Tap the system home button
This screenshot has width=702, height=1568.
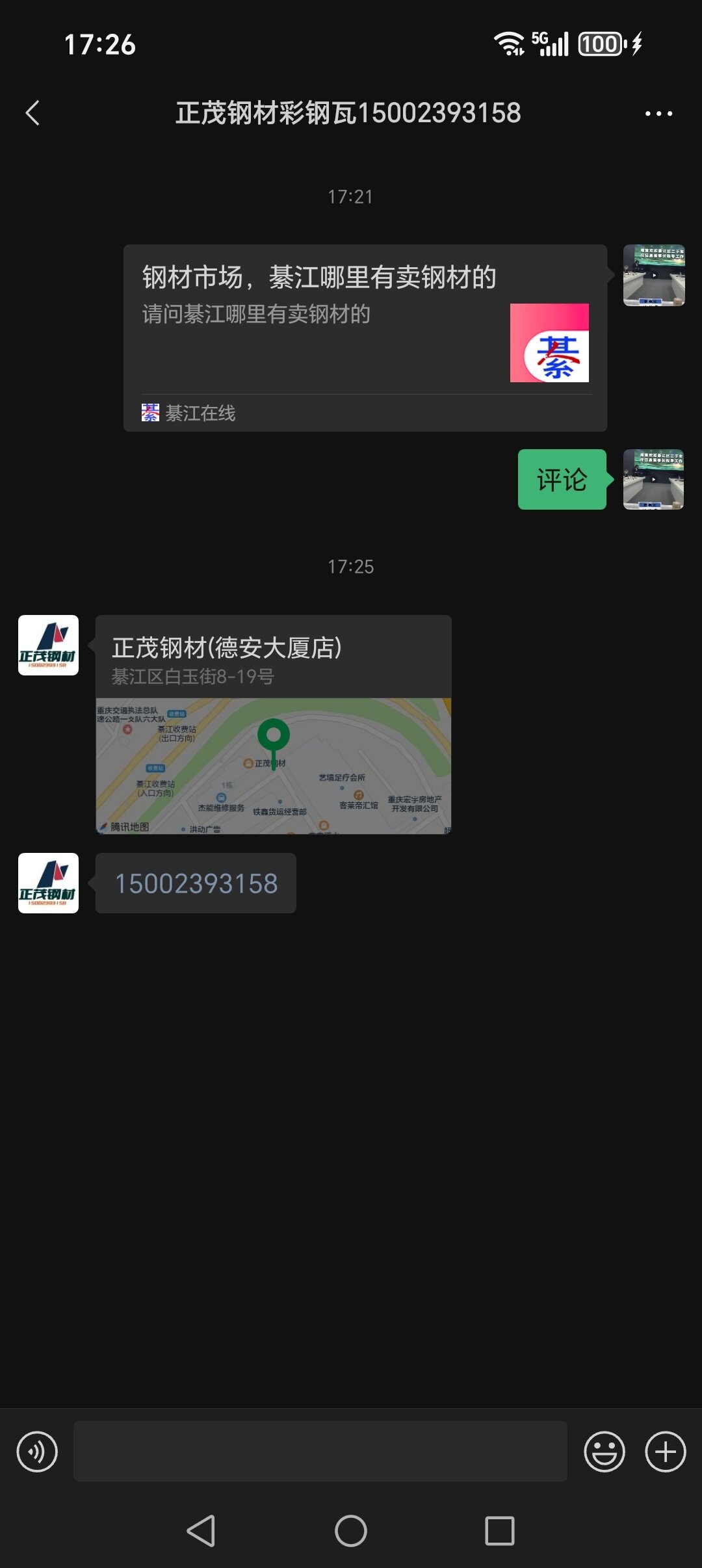(x=351, y=1531)
